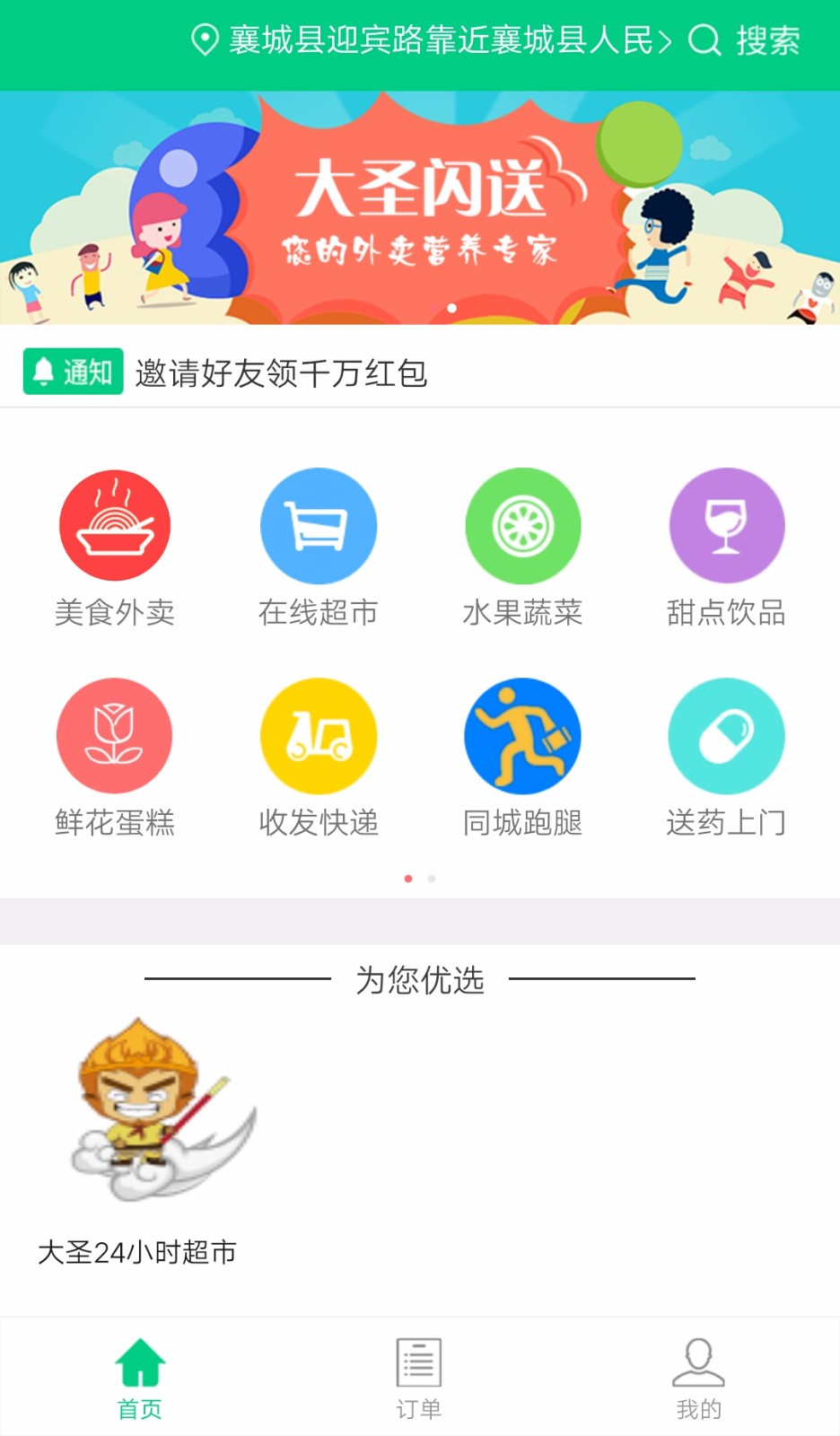Open the 大圣闪送 promo banner
This screenshot has height=1436, width=840.
[420, 208]
